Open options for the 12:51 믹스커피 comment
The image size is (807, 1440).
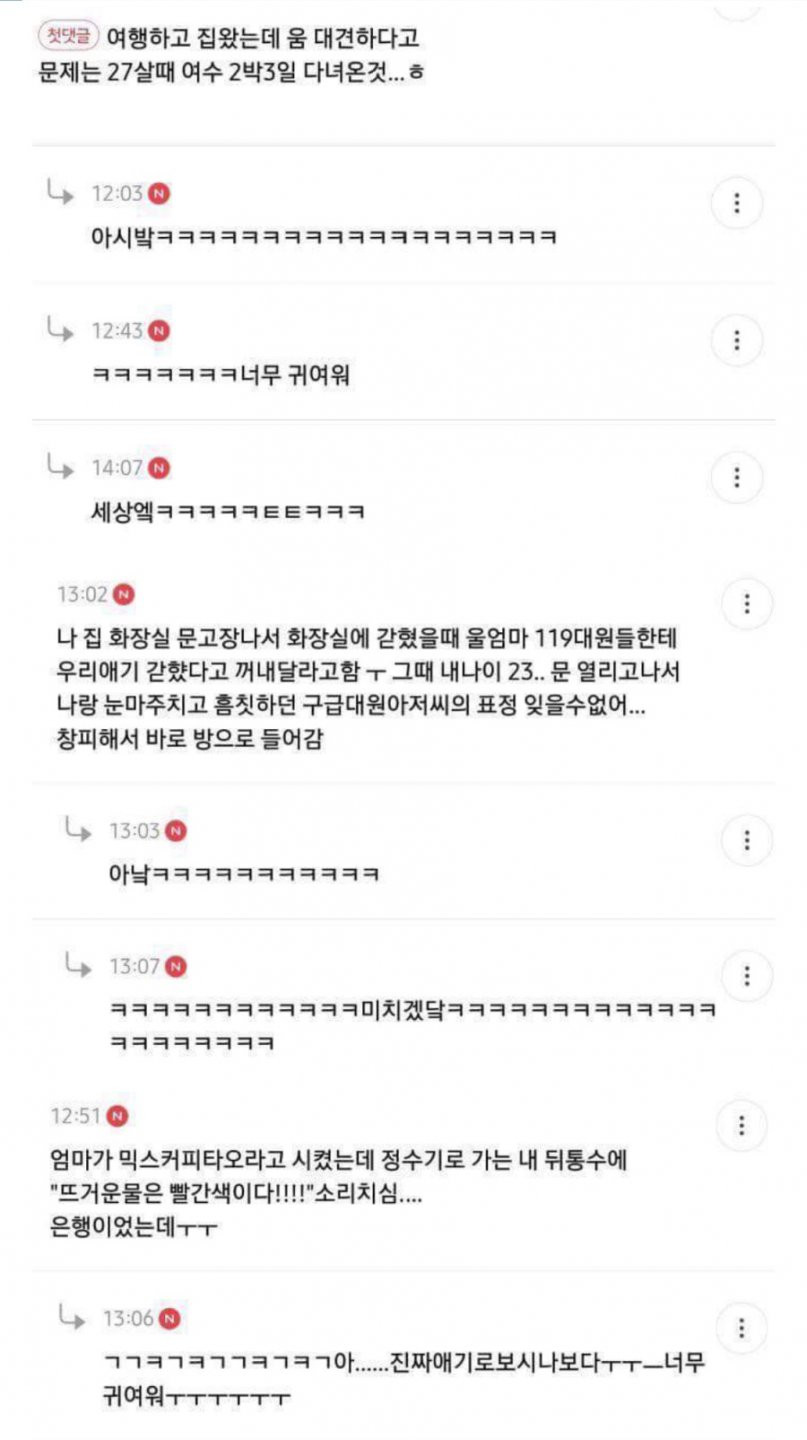point(742,1125)
